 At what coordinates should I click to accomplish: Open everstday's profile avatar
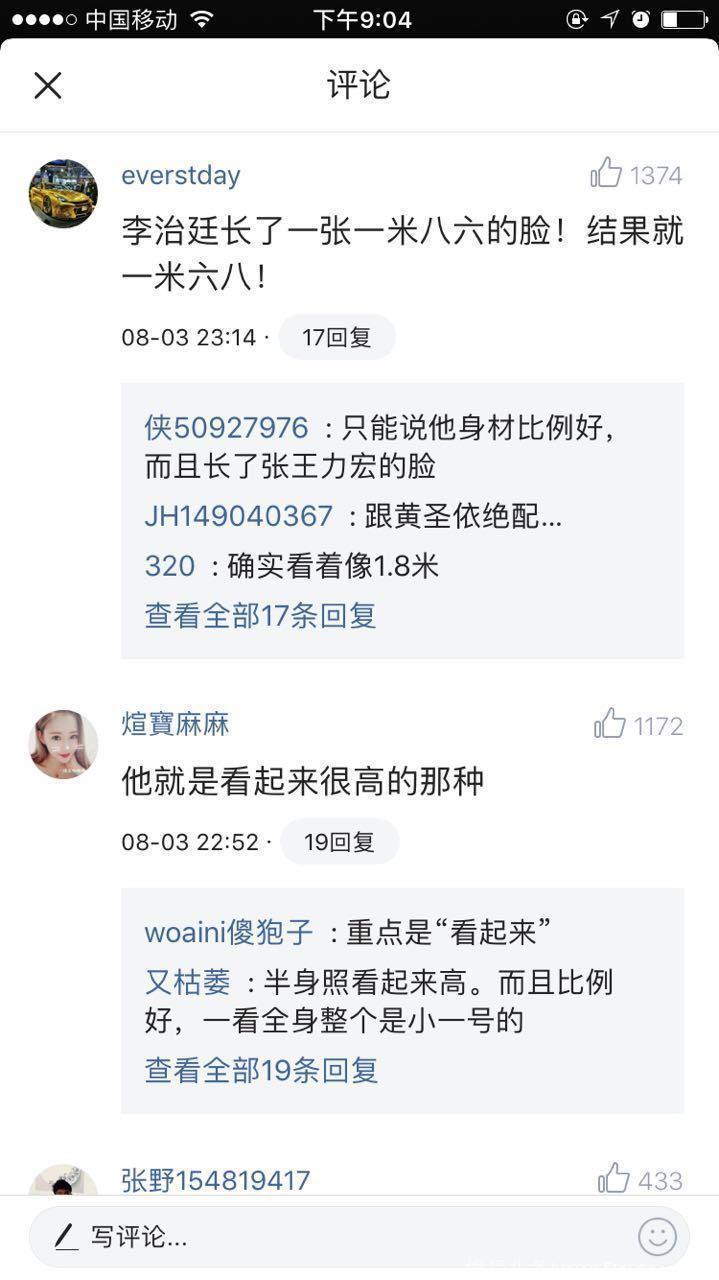(x=63, y=193)
